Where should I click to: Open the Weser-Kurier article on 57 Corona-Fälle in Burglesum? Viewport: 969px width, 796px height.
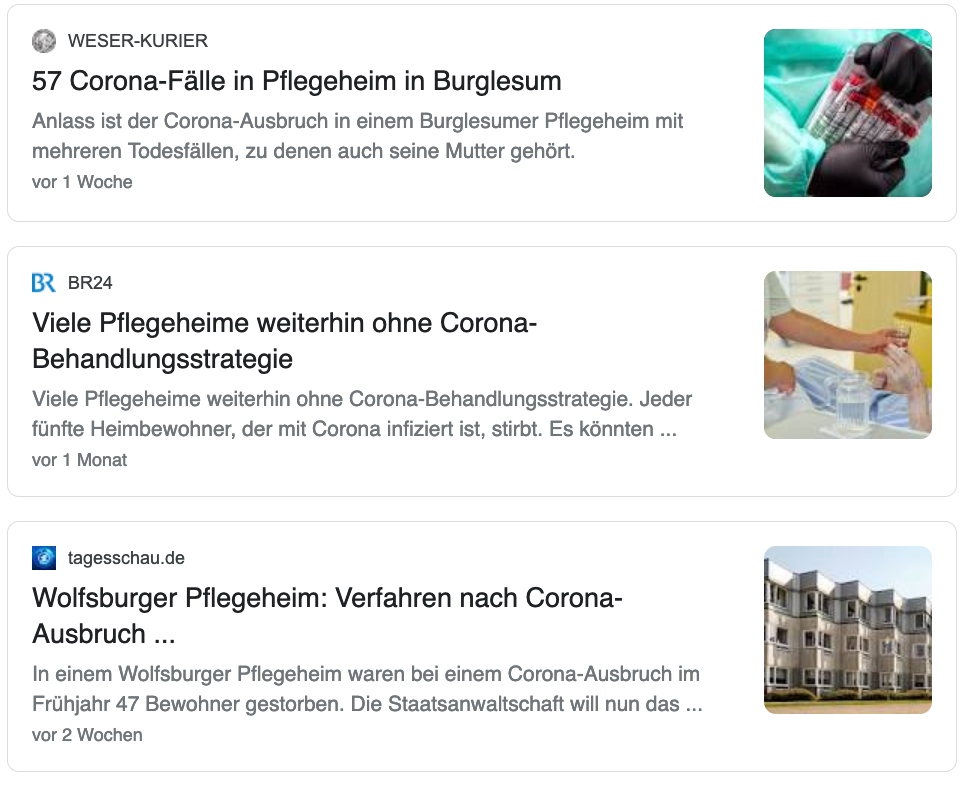296,81
